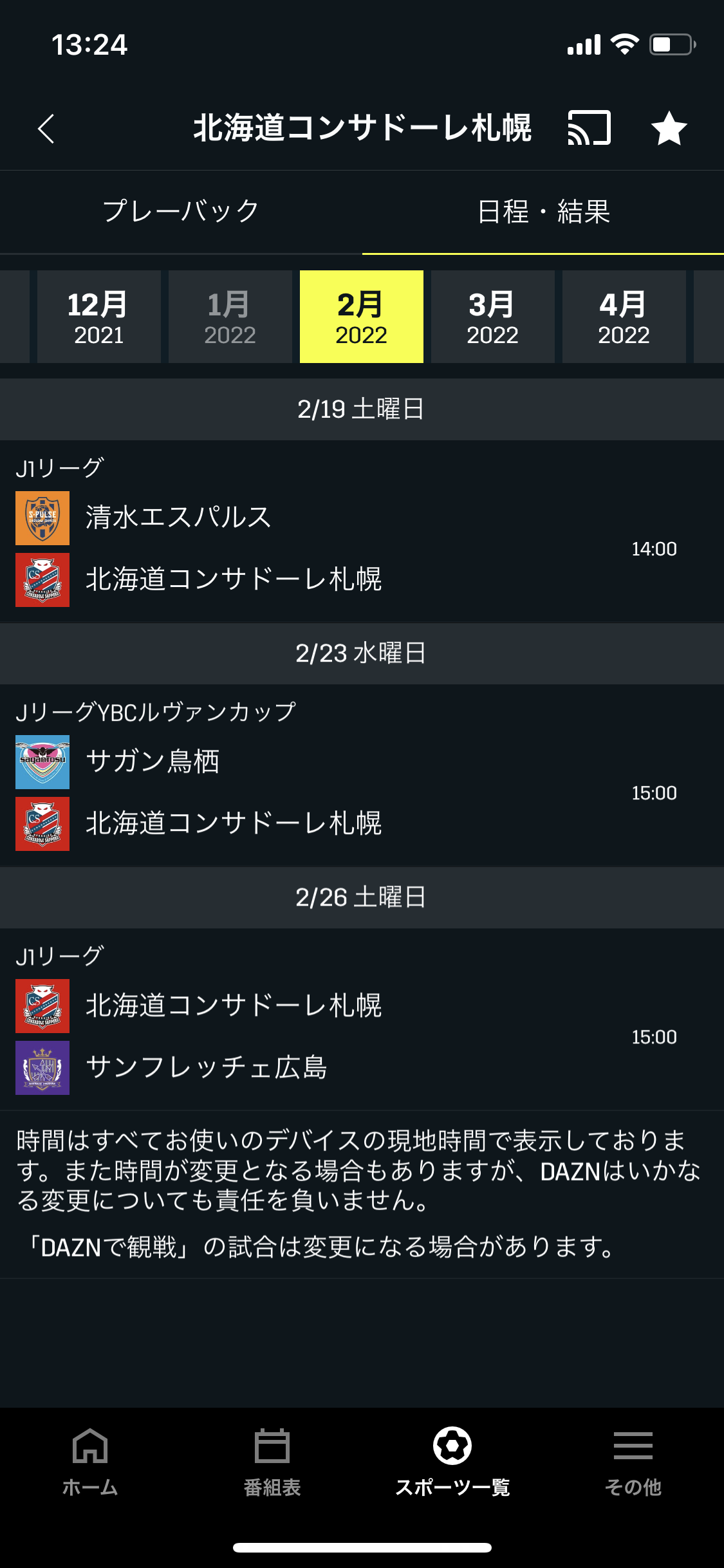Open the cast to device icon
724x1568 pixels.
point(589,128)
